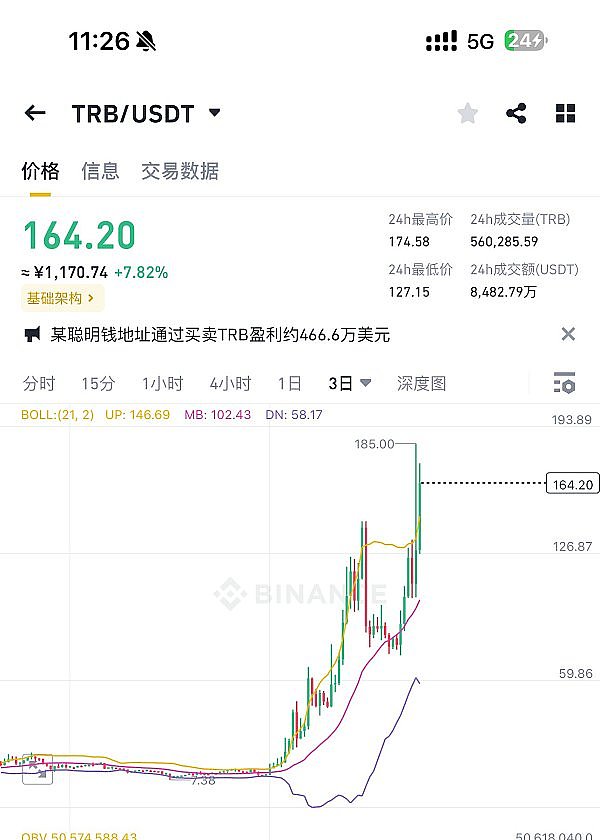Open the grid layout icon
The image size is (600, 840).
click(x=565, y=113)
